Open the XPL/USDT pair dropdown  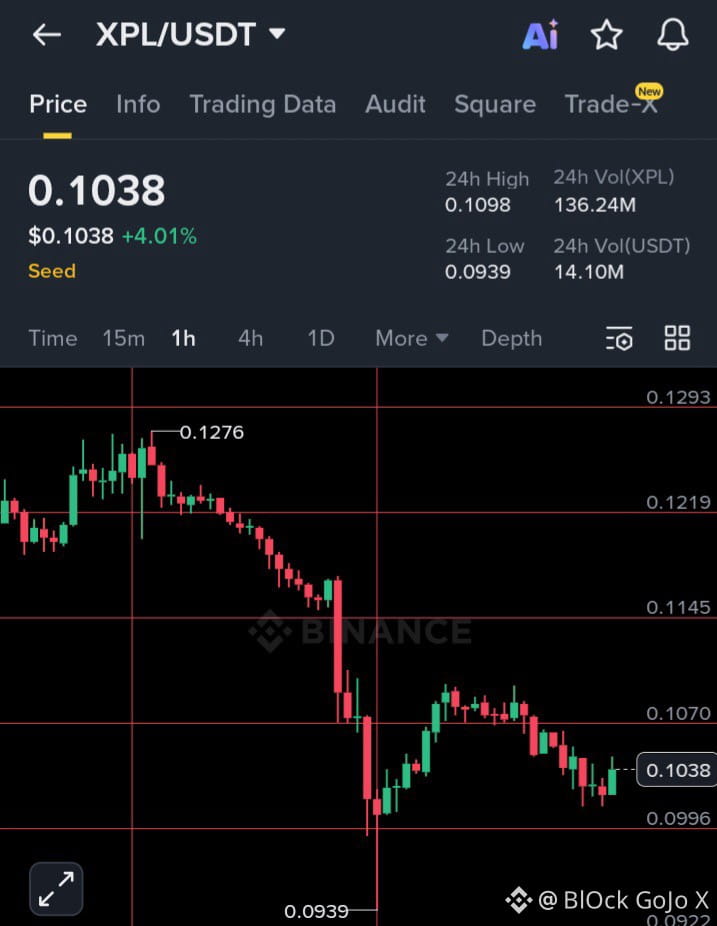pyautogui.click(x=277, y=34)
